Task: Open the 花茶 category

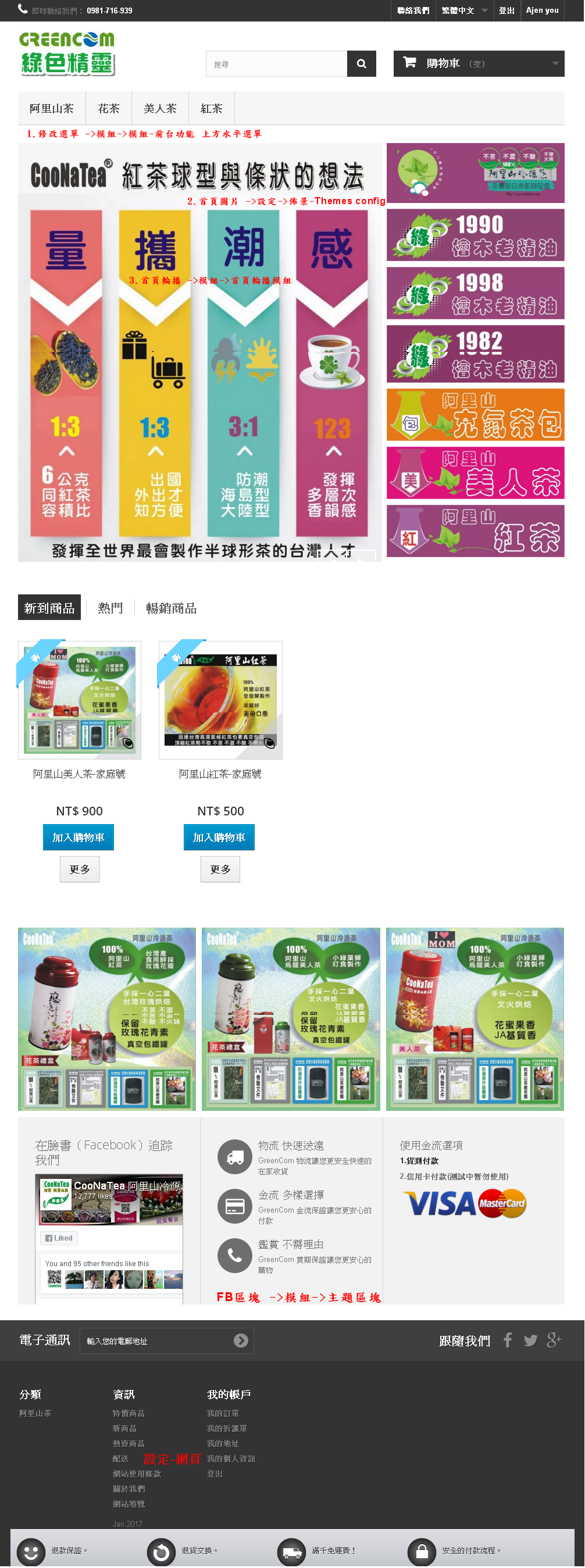Action: [109, 108]
